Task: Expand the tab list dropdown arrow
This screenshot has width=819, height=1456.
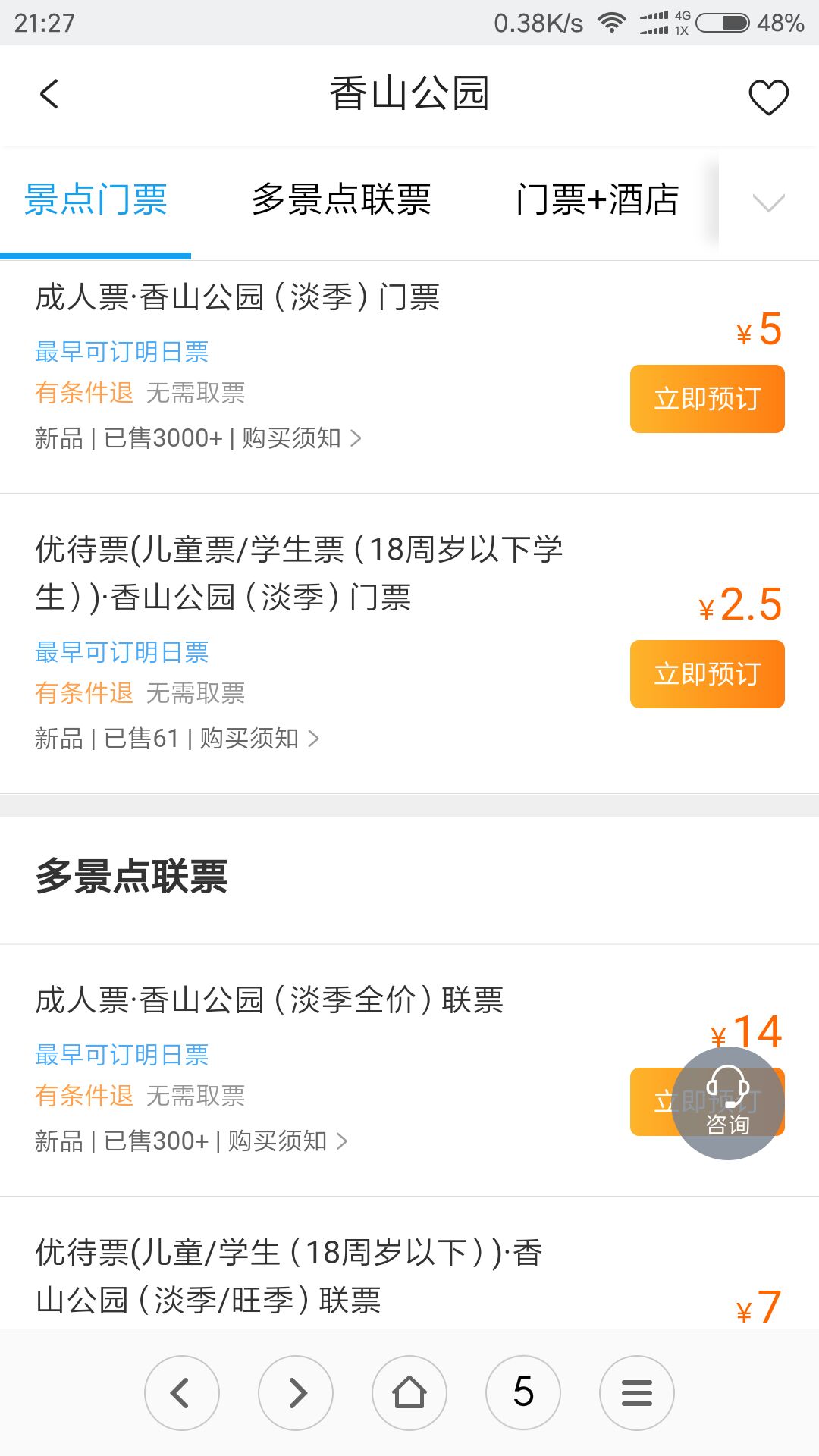Action: coord(768,202)
